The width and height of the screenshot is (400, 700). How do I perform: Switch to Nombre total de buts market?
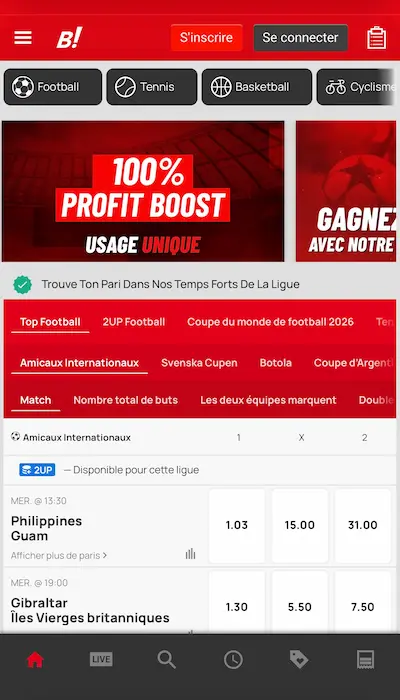pyautogui.click(x=125, y=400)
